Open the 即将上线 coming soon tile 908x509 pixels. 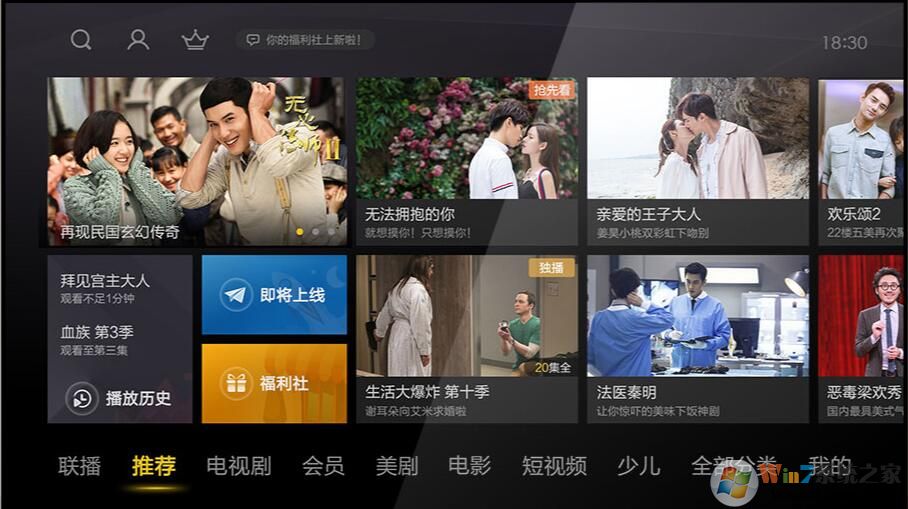(x=274, y=295)
